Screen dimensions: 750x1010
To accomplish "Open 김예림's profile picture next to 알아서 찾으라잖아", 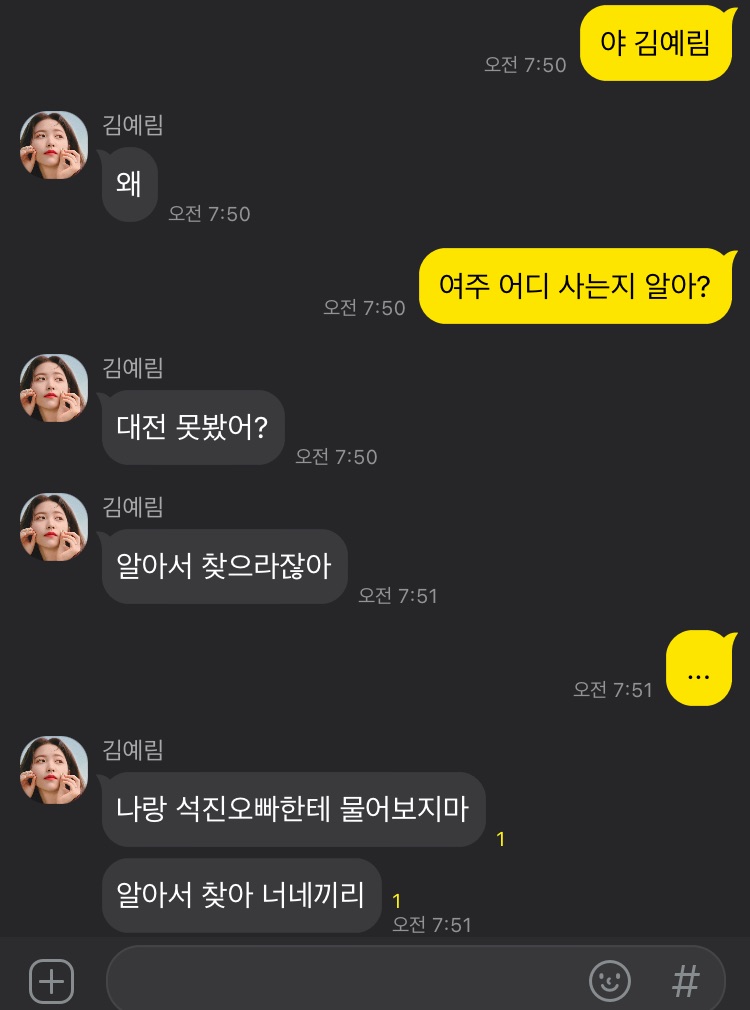I will [54, 527].
